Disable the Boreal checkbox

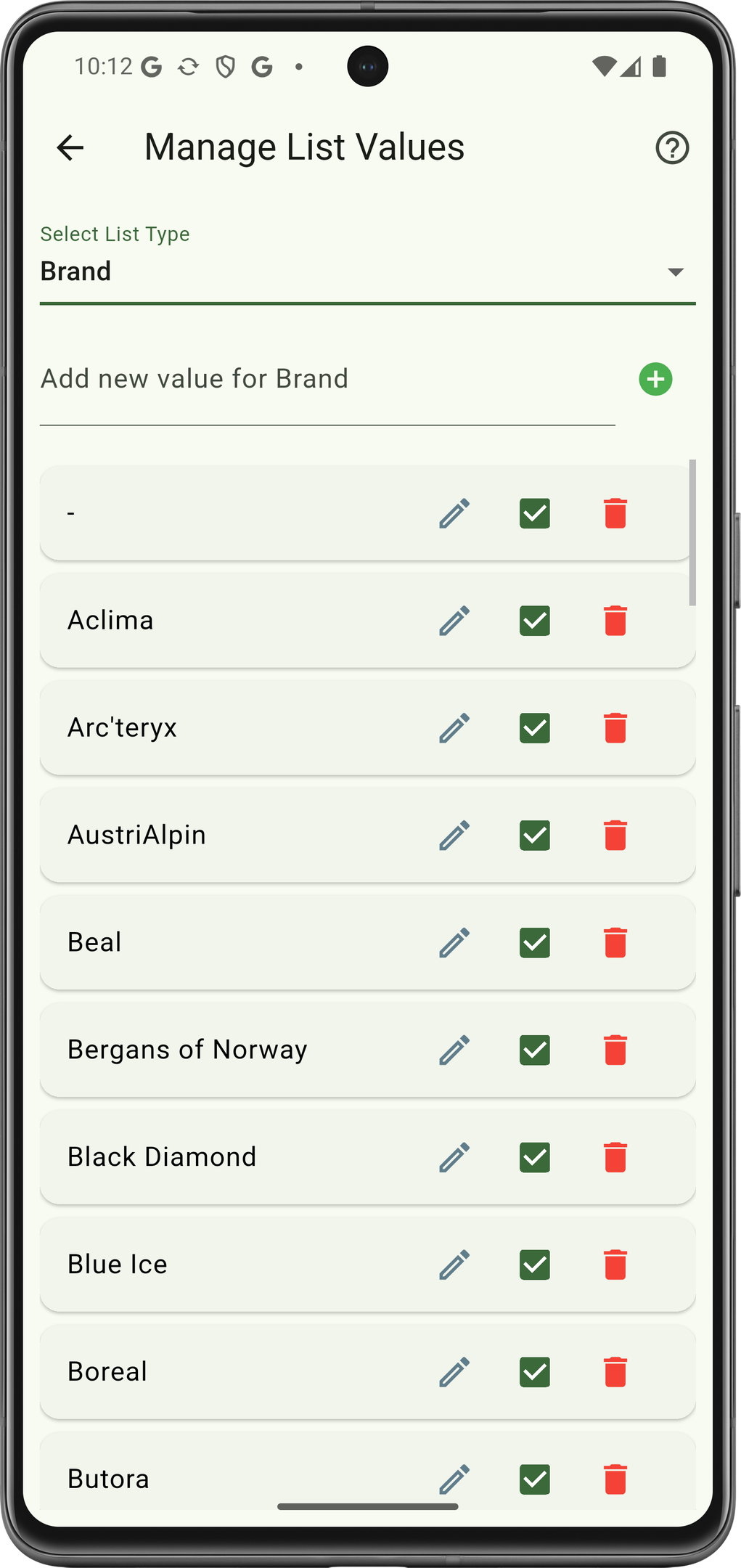(535, 1372)
